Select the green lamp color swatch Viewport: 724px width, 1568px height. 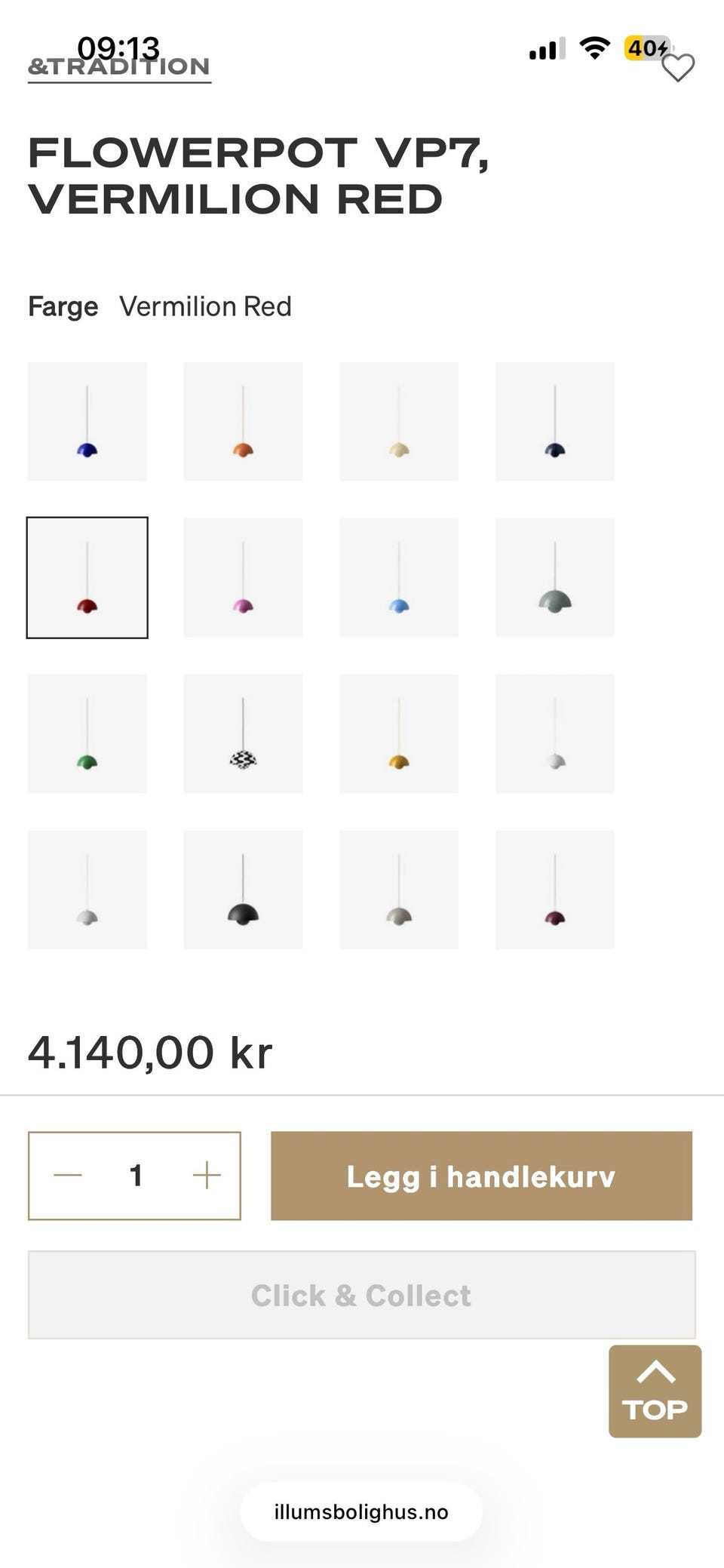coord(87,734)
